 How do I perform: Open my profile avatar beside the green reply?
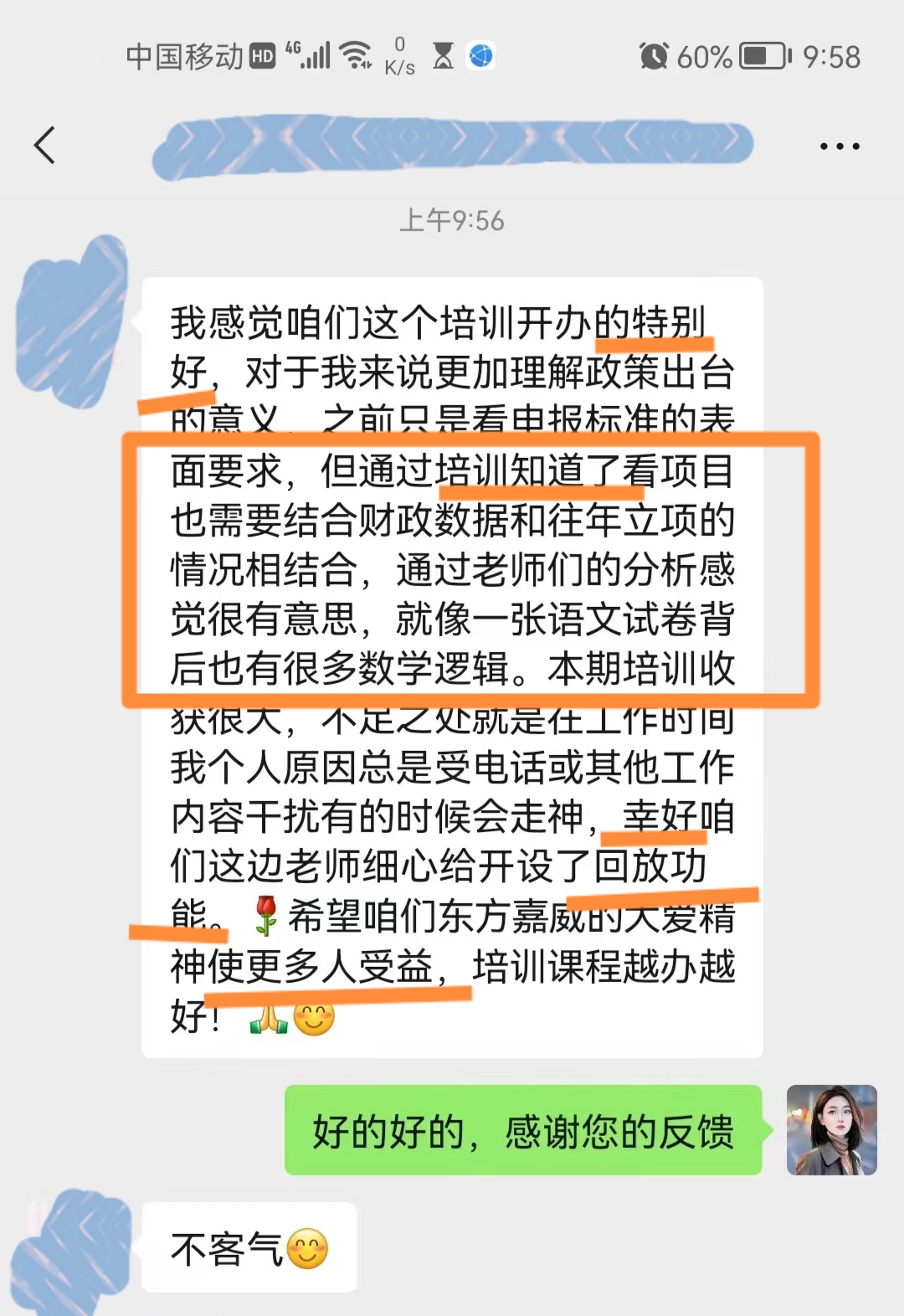pyautogui.click(x=831, y=1130)
